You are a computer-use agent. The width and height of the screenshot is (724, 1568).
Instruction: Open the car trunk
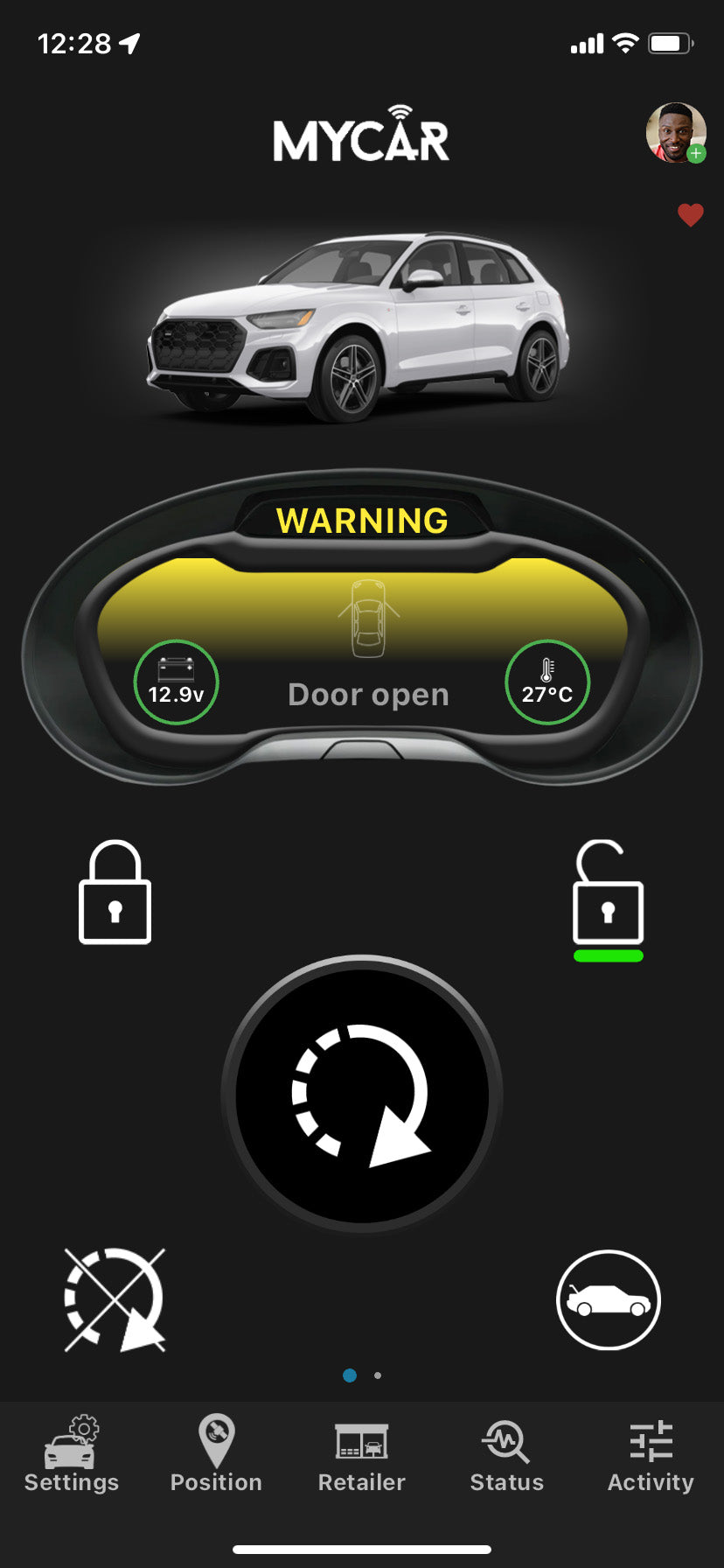click(609, 1300)
